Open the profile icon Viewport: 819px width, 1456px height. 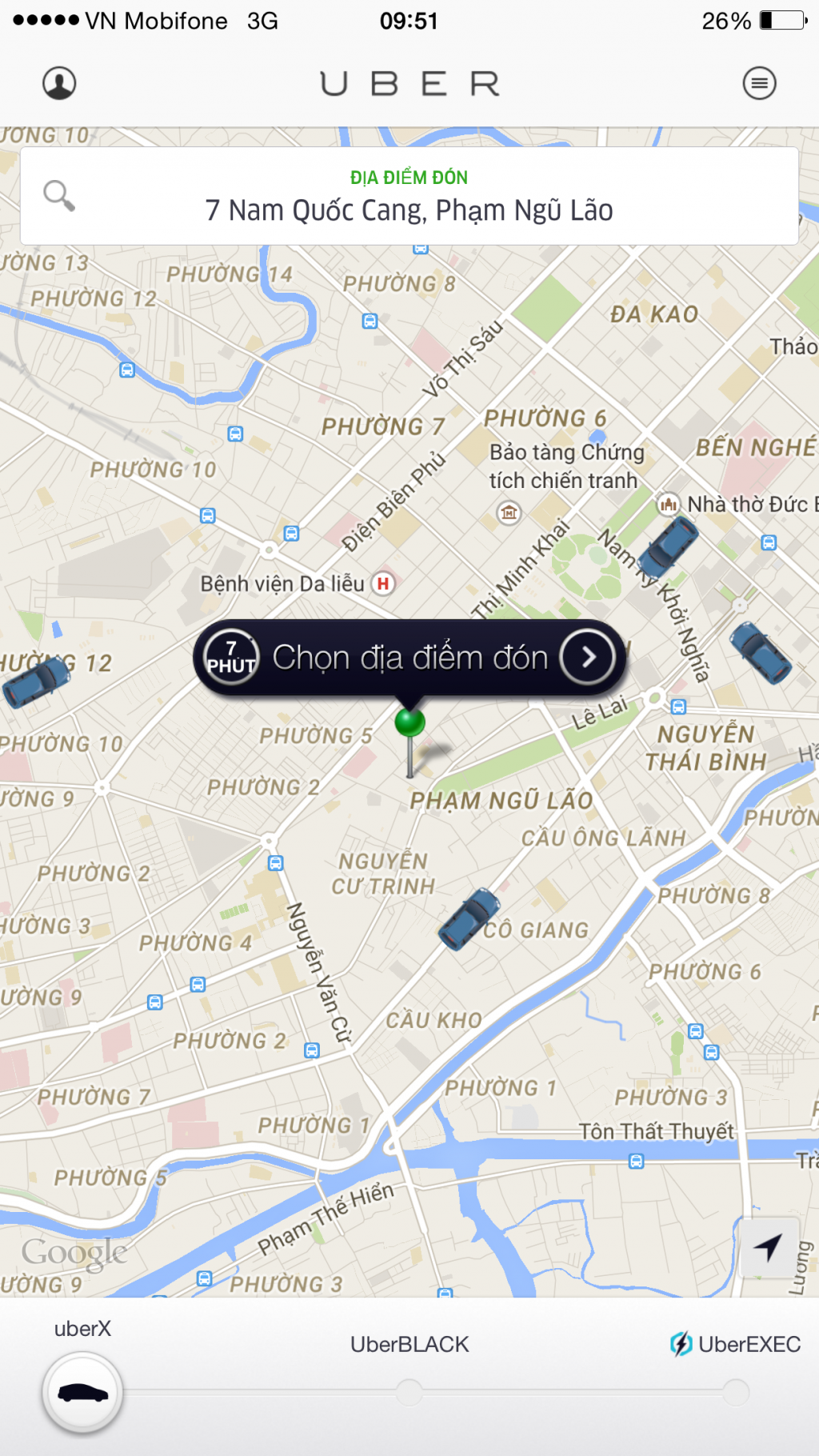59,83
